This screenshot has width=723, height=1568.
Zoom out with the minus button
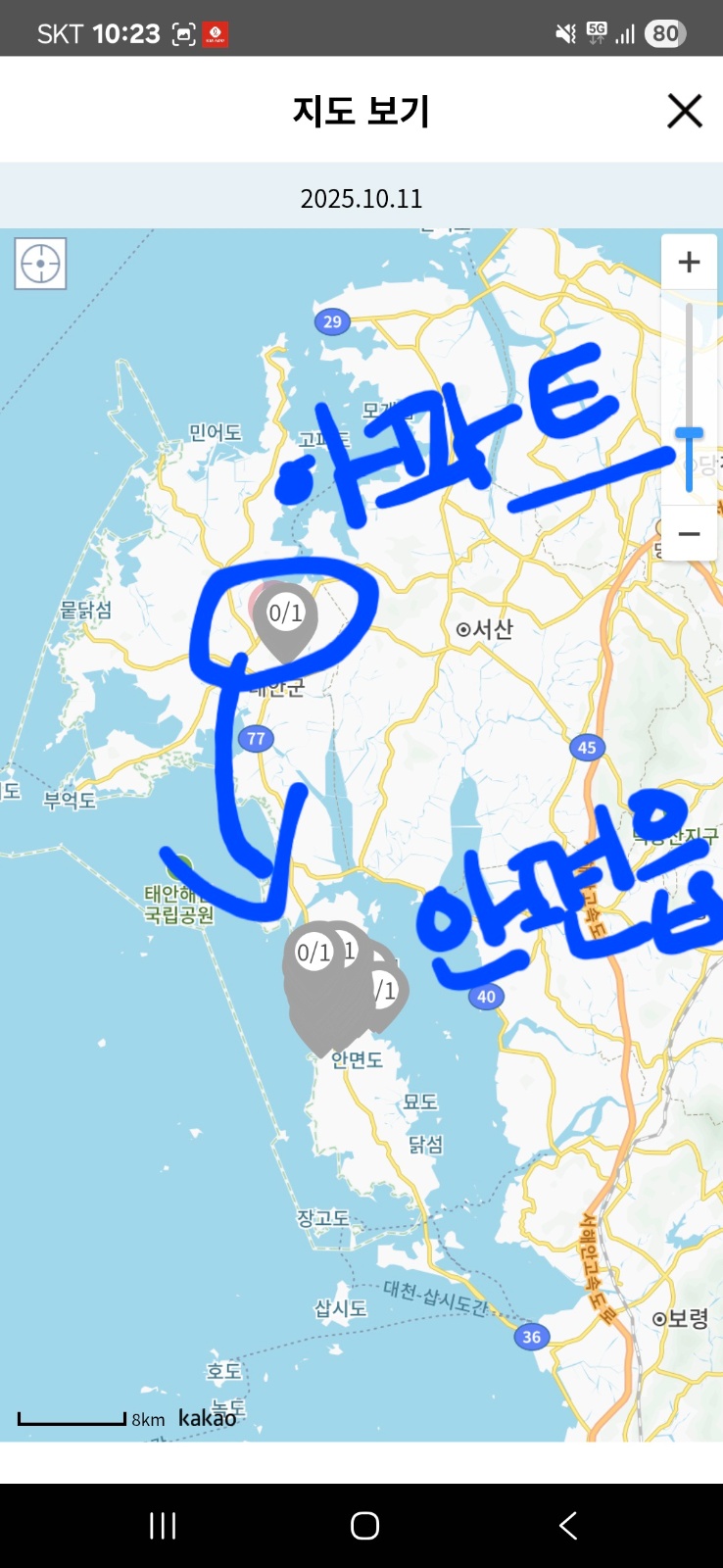(x=689, y=534)
